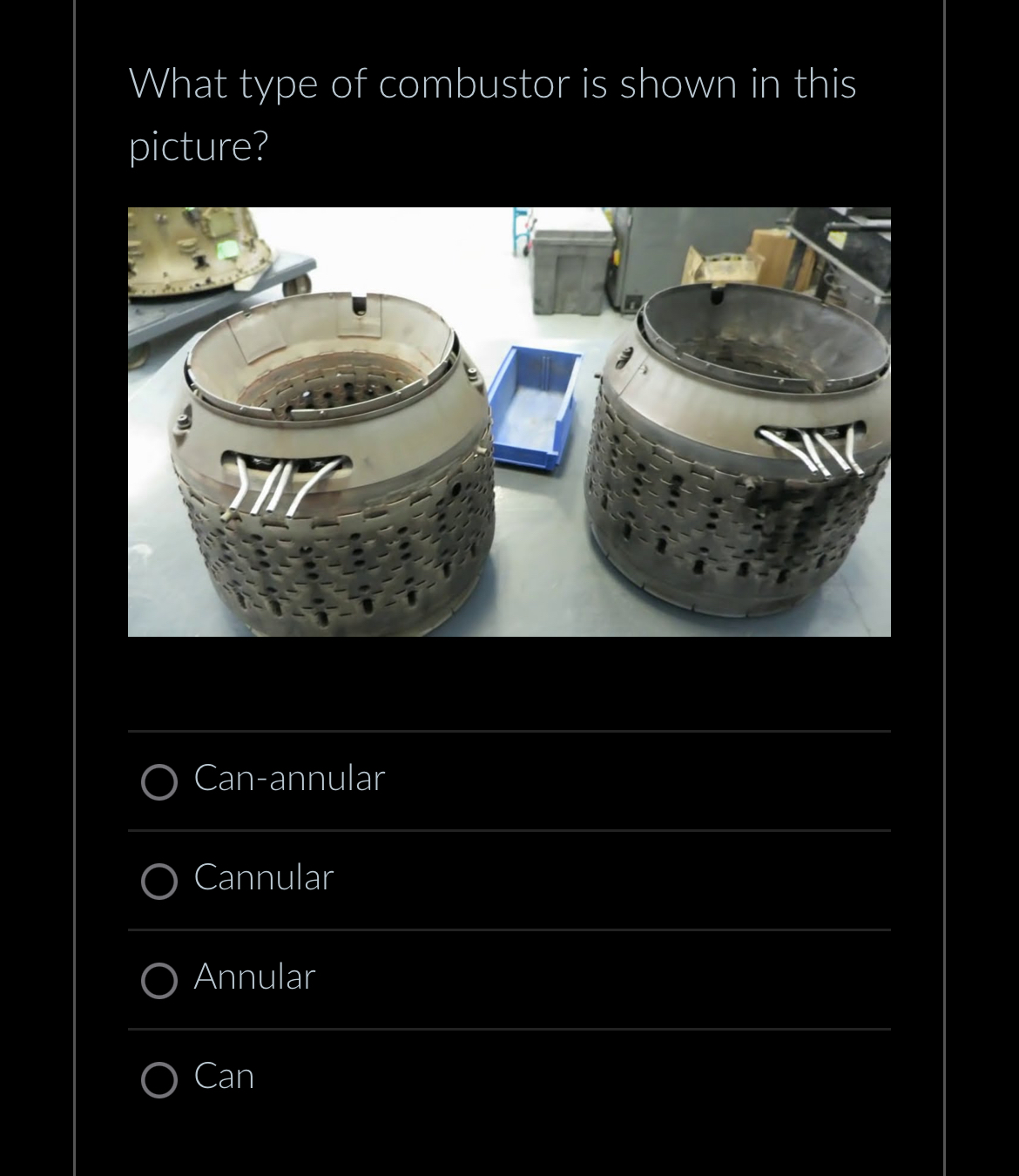Screen dimensions: 1019x1176
Task: Click the Annular answer row
Action: (x=509, y=977)
